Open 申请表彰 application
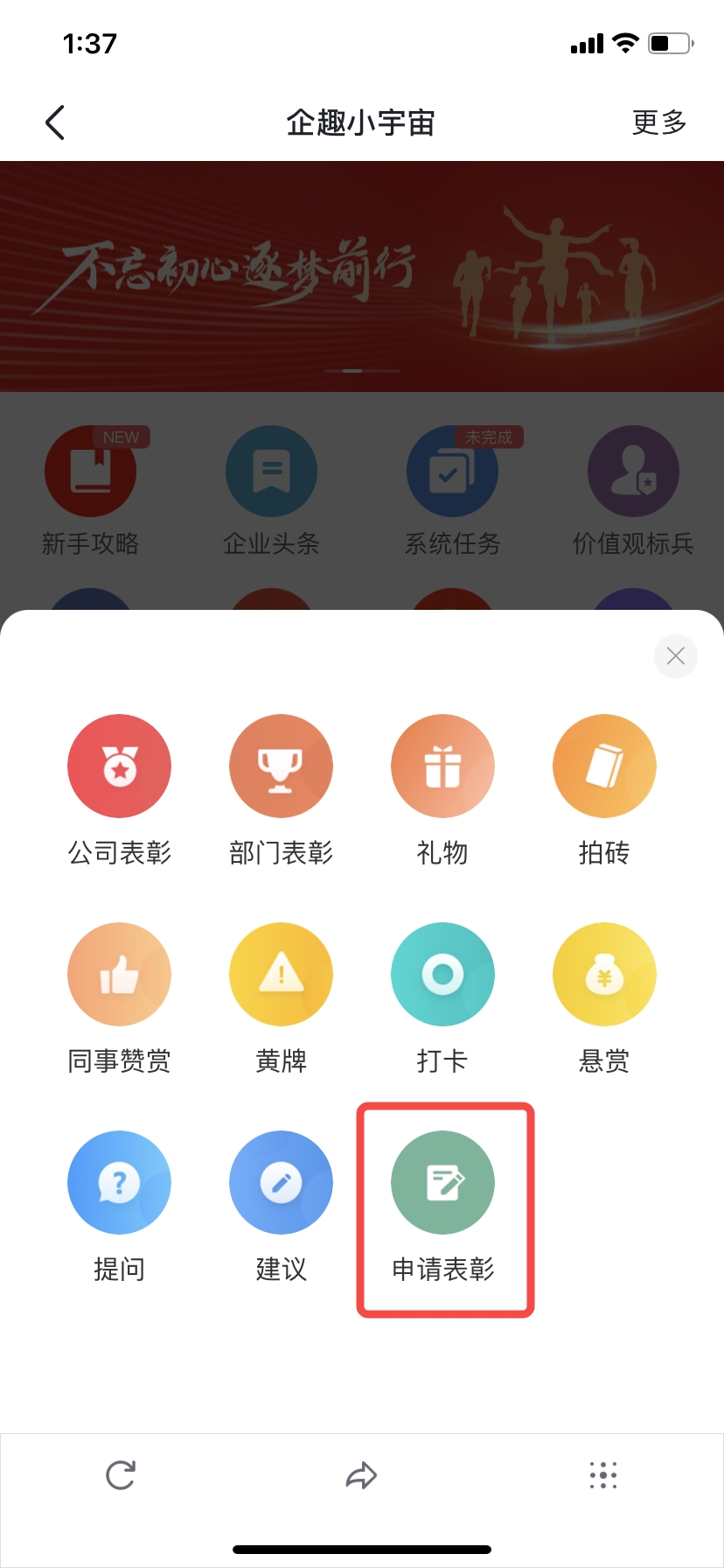 click(442, 1183)
